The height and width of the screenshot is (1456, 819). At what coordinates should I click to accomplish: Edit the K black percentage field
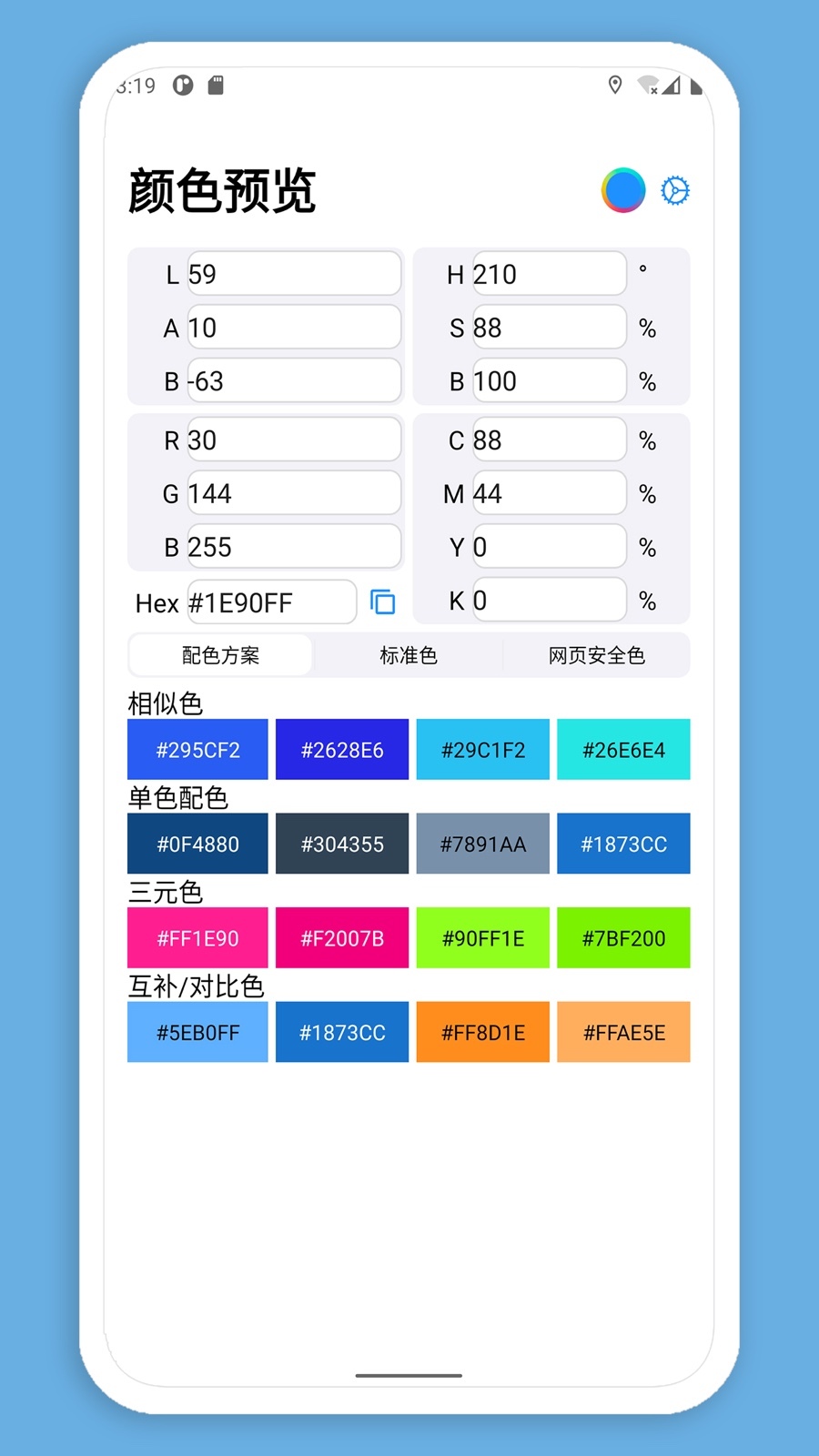[x=549, y=601]
